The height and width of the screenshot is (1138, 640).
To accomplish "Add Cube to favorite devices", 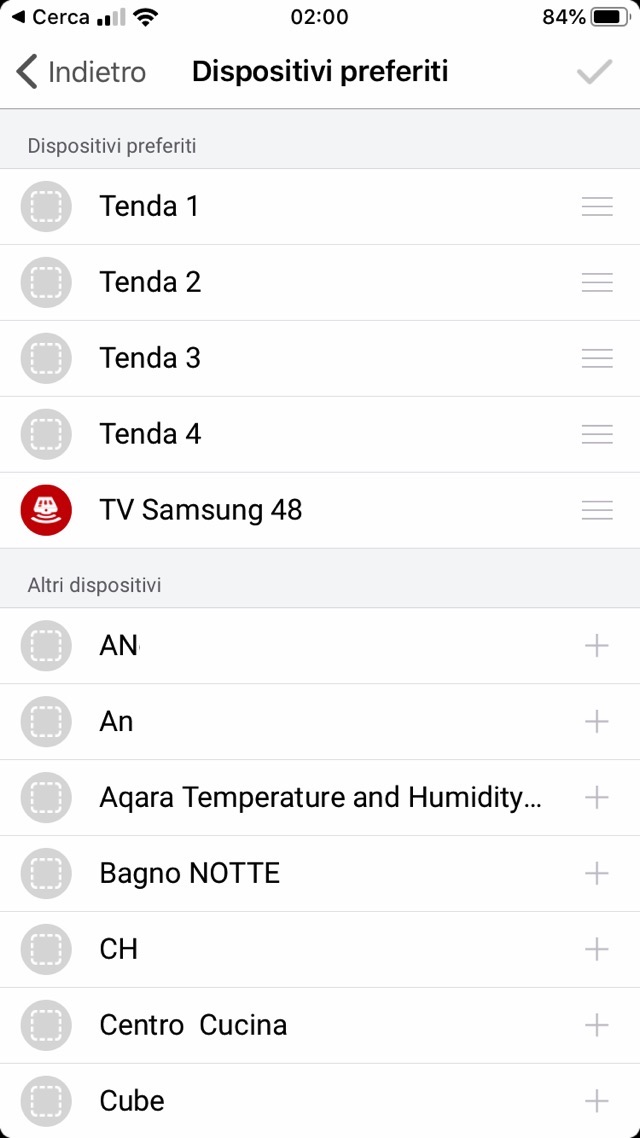I will 596,1101.
